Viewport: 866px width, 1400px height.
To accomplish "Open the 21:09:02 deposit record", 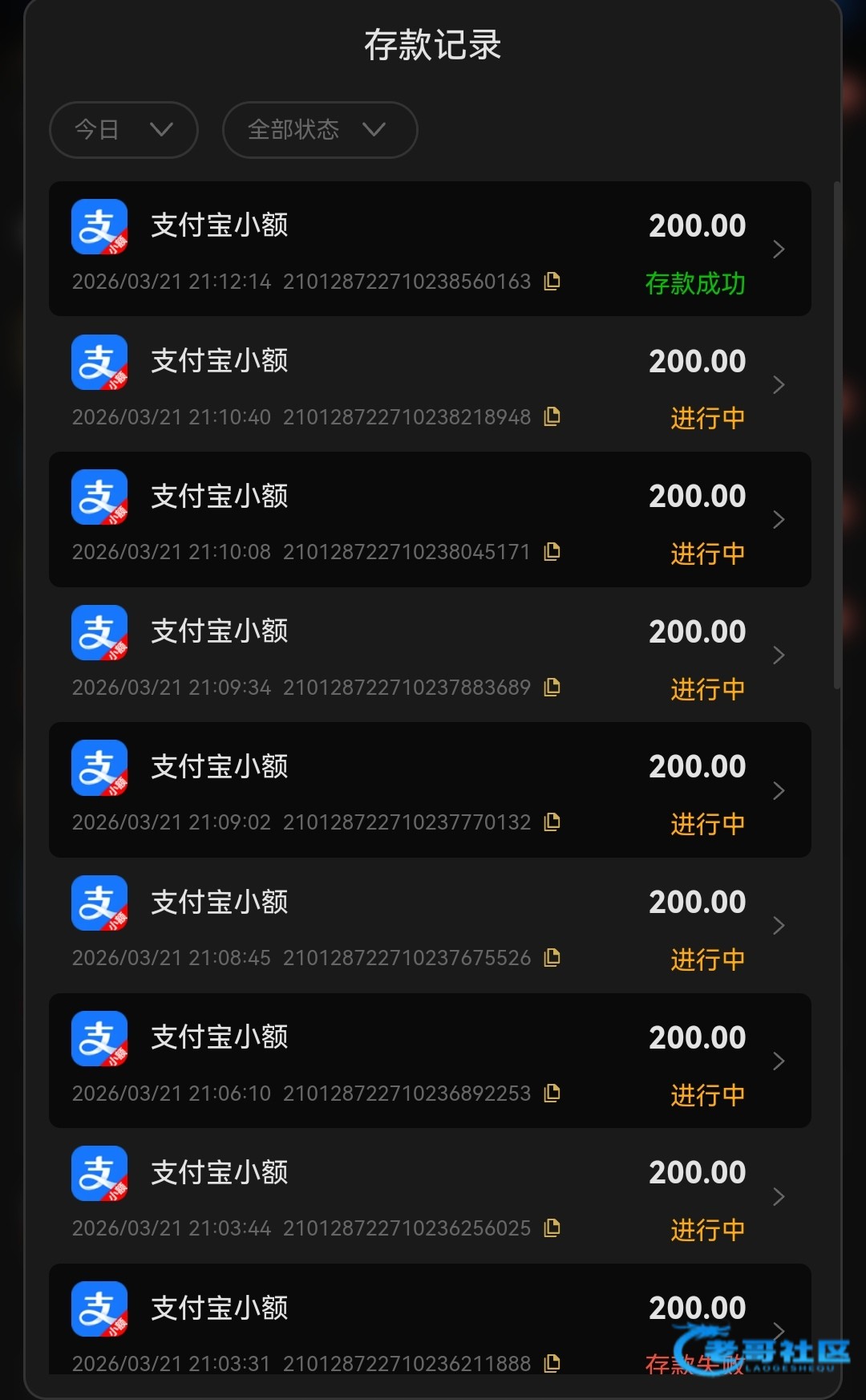I will coord(430,790).
